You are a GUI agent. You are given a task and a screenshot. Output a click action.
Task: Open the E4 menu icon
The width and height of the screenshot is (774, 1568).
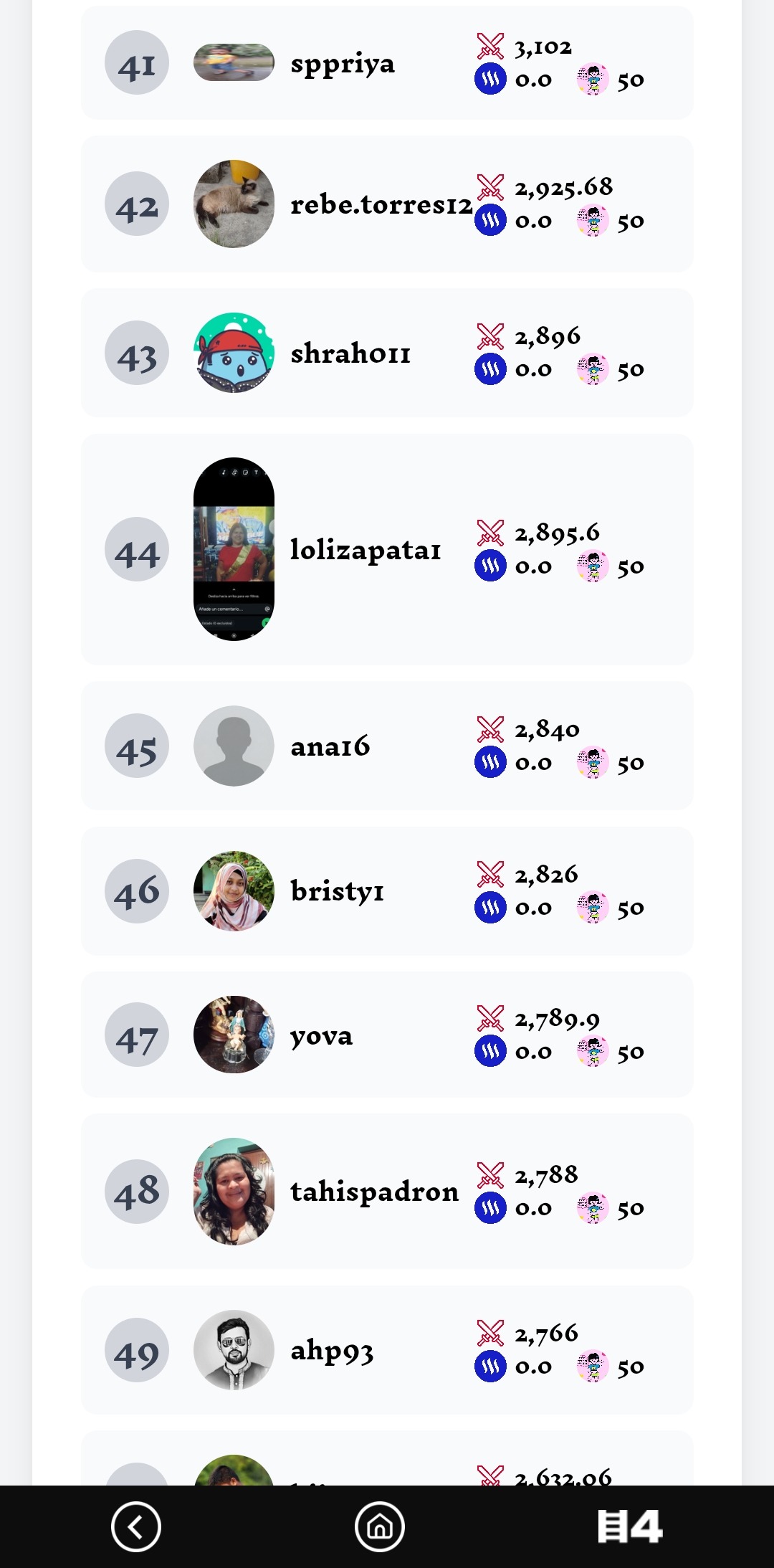(629, 1526)
